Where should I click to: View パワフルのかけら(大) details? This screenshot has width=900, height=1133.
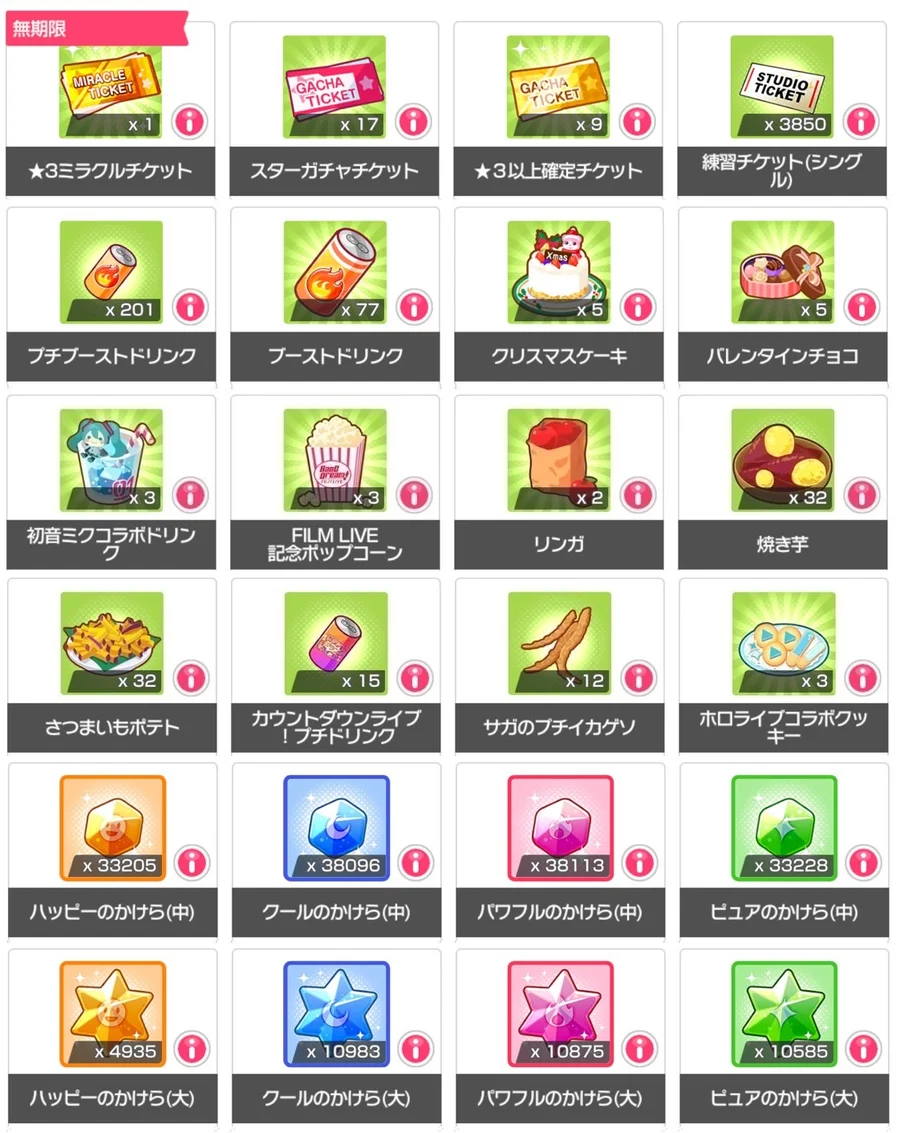[638, 1049]
